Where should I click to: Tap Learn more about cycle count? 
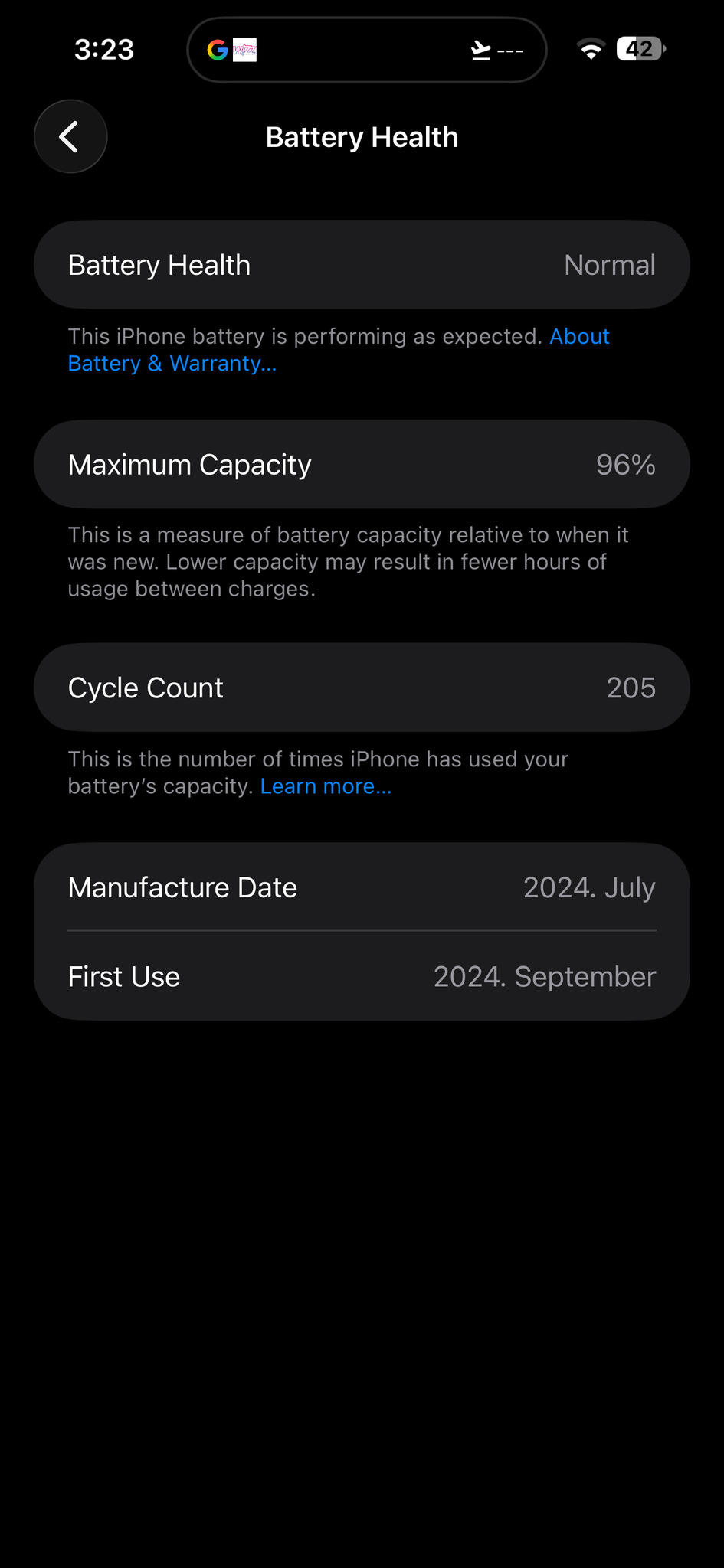326,786
